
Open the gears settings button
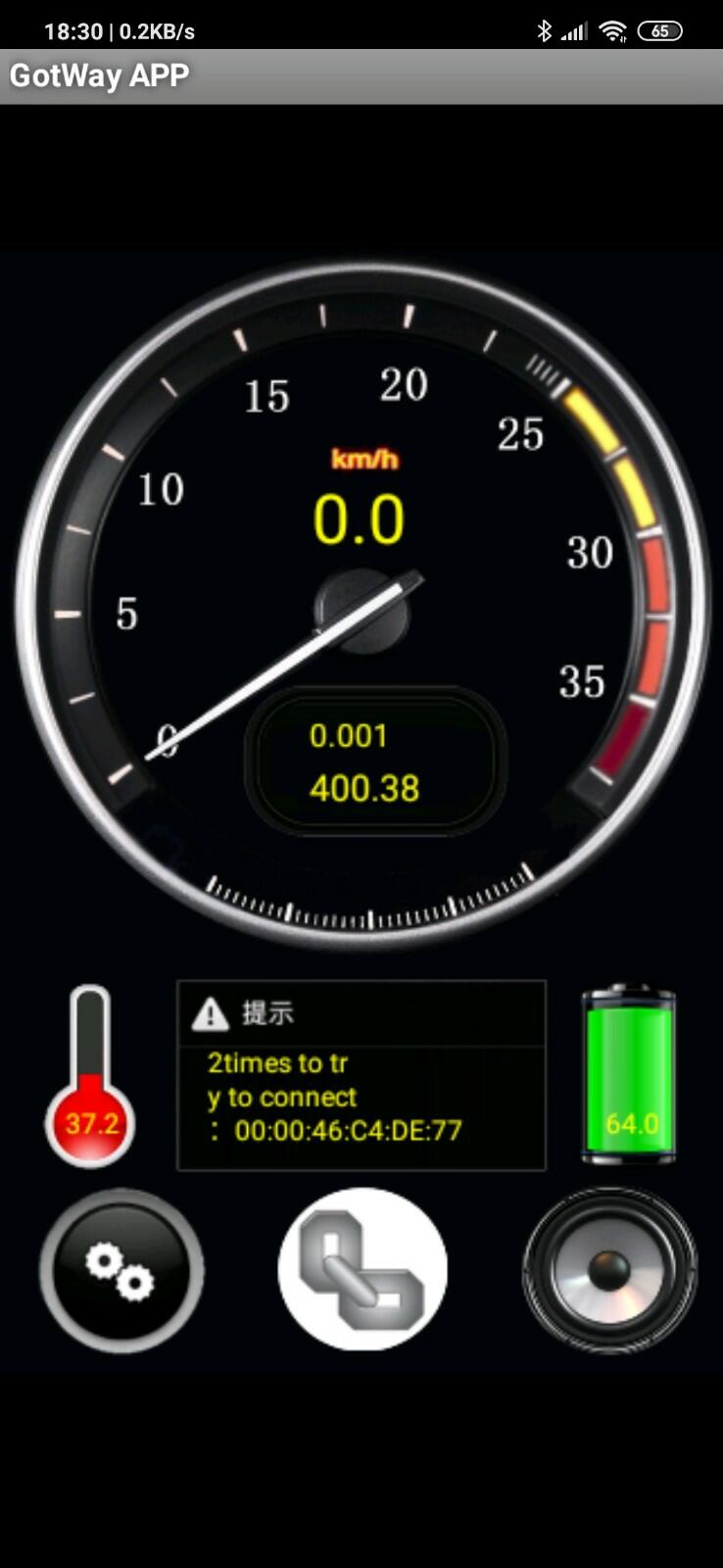121,1271
